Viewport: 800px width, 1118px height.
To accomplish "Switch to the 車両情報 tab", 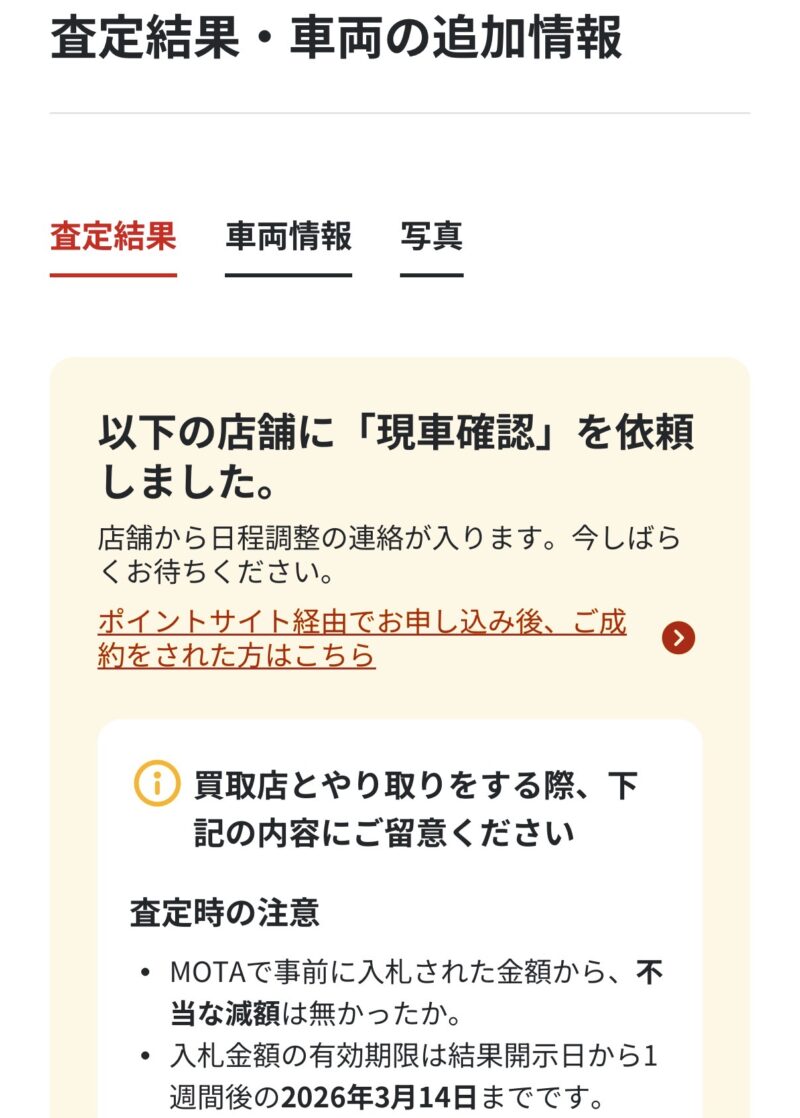I will (x=288, y=237).
